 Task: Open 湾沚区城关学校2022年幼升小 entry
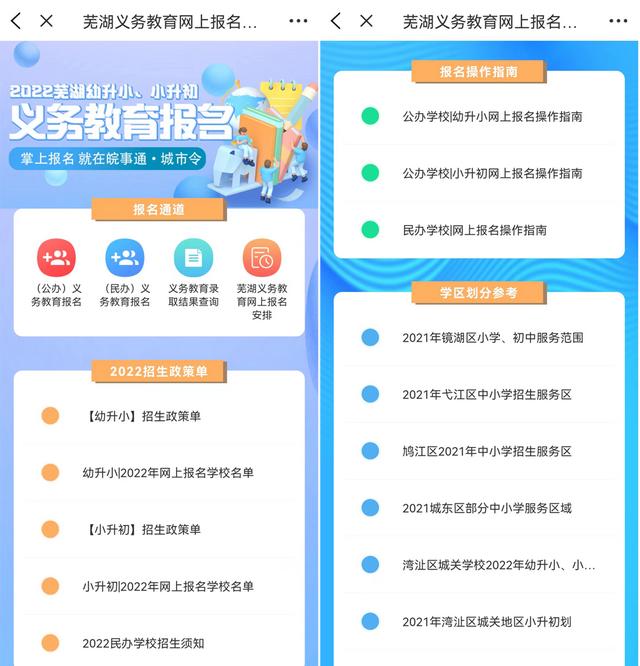pyautogui.click(x=498, y=565)
